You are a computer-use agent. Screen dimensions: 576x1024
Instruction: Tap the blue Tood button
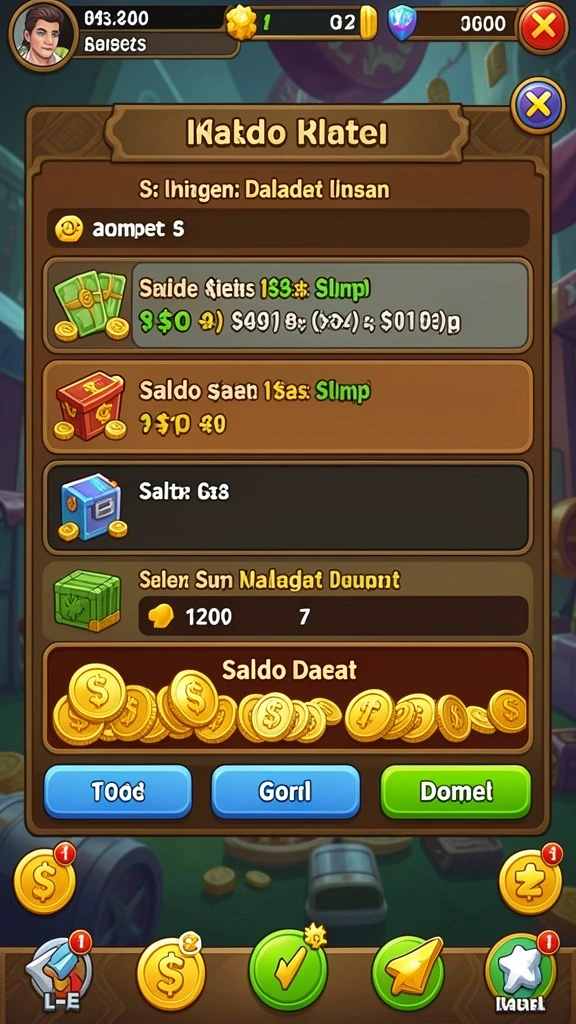click(118, 792)
